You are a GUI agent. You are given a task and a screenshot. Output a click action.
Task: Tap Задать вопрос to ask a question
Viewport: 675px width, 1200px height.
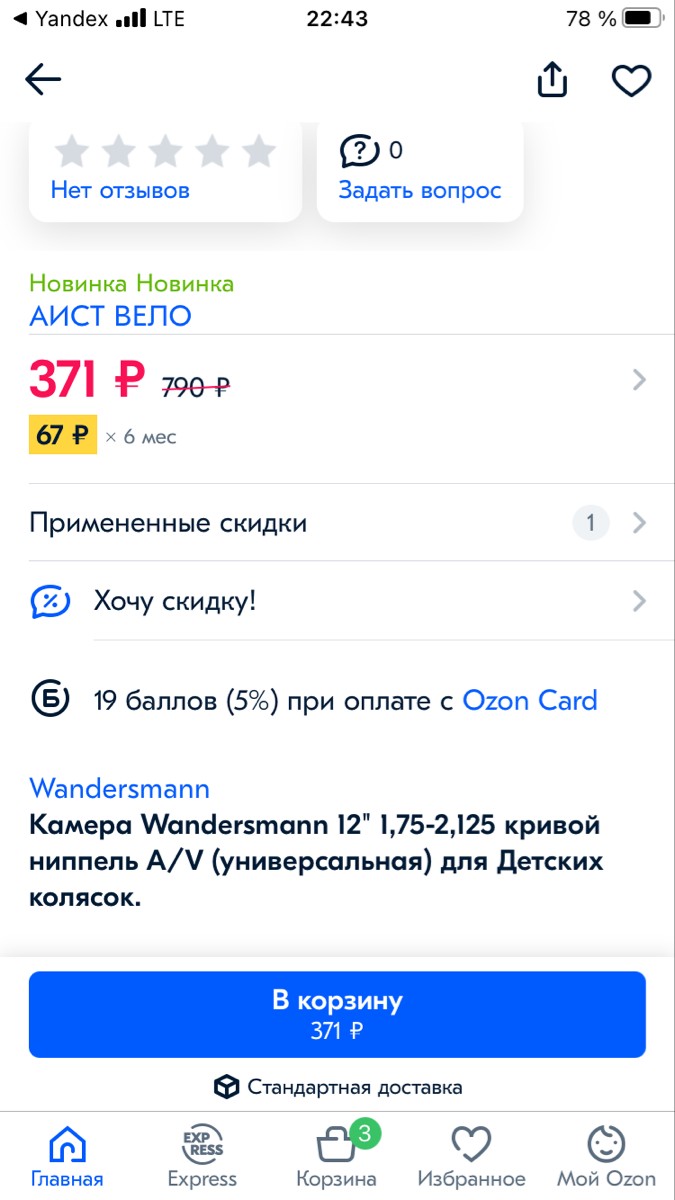pos(419,189)
